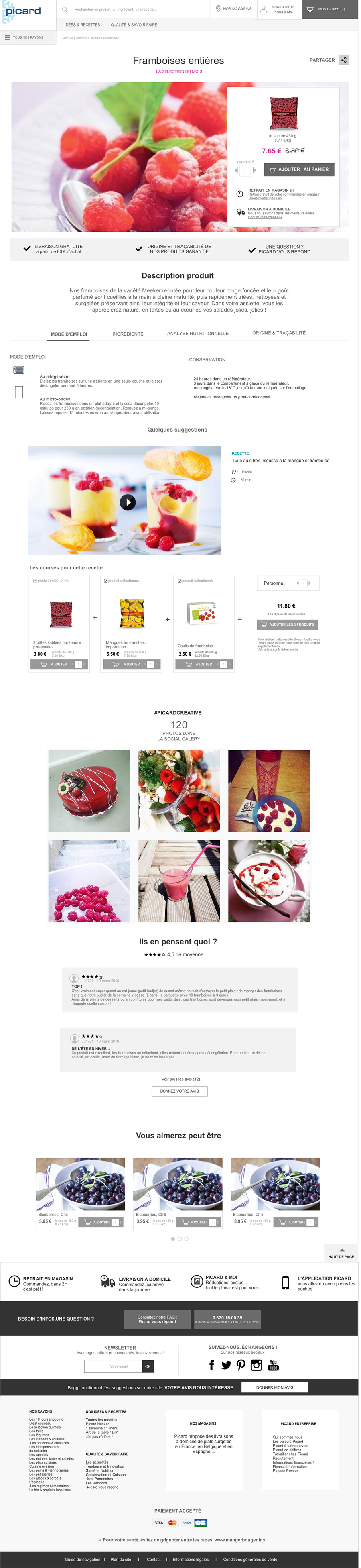
Task: Play the recipe video
Action: tap(127, 502)
